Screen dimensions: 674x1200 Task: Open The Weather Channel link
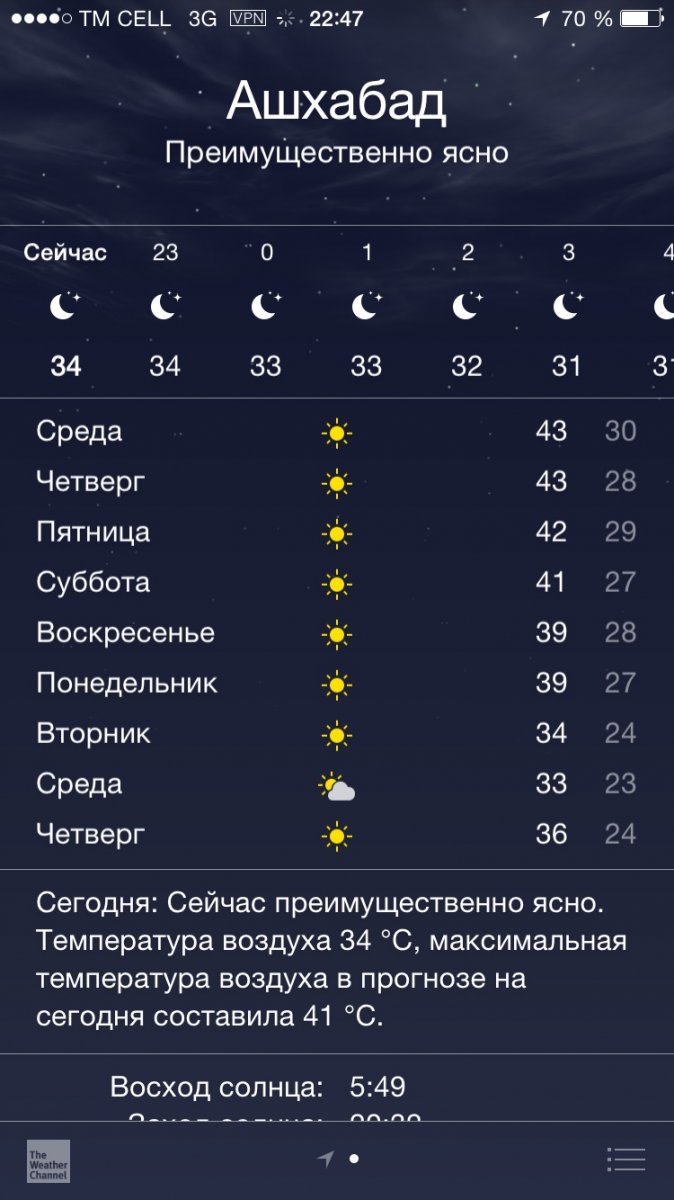click(x=48, y=1160)
